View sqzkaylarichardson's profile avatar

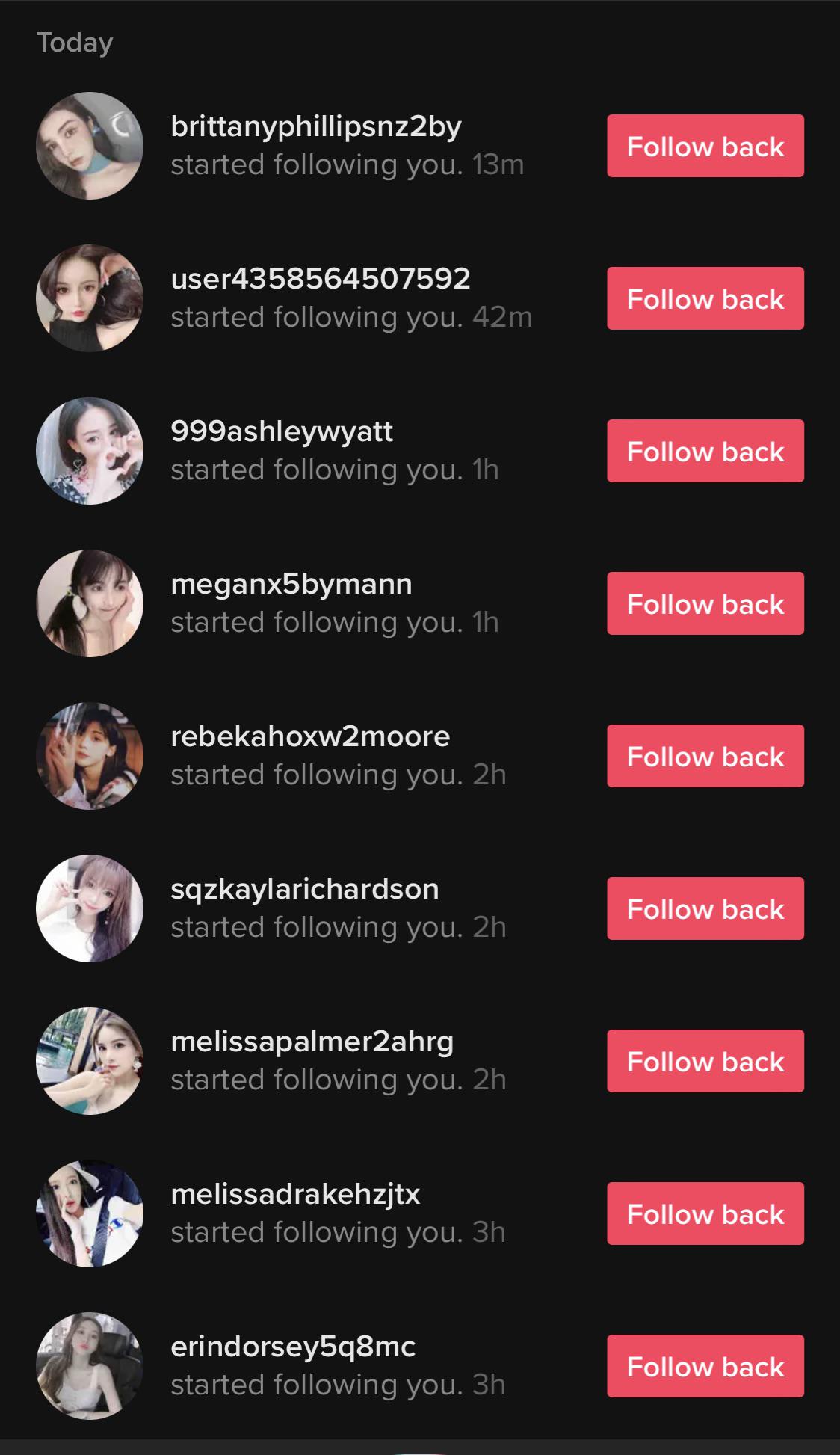pos(90,908)
